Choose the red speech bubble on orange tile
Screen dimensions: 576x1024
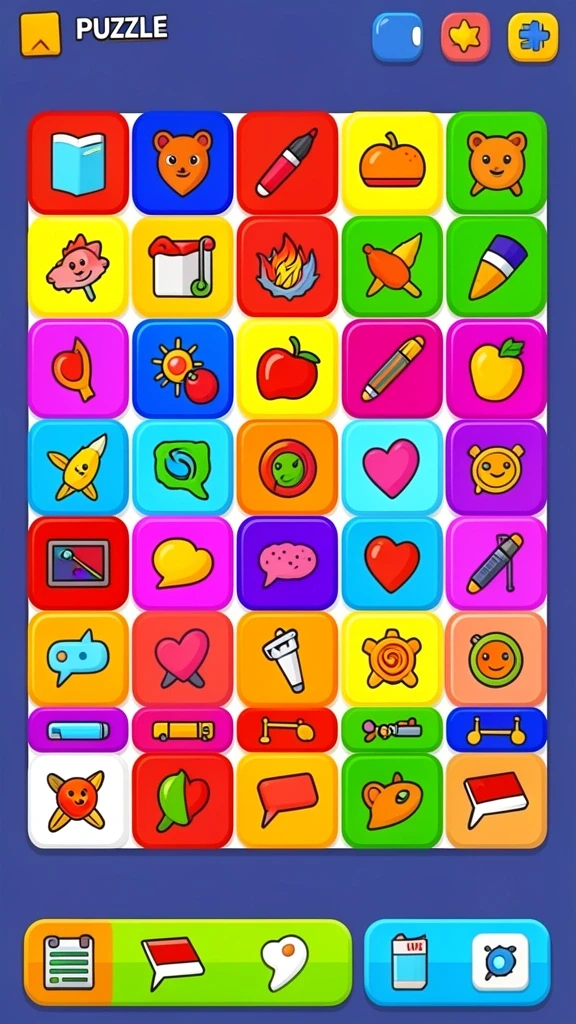tap(287, 800)
